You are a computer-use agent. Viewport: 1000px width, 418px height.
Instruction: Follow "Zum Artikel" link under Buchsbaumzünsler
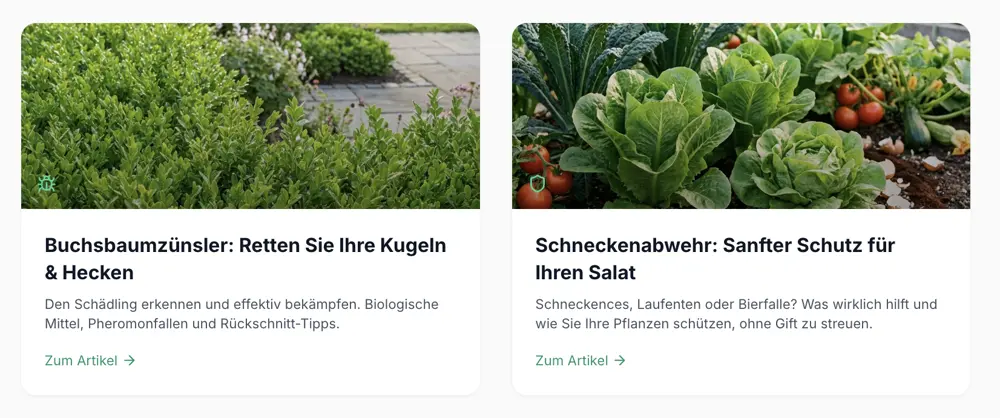tap(90, 360)
